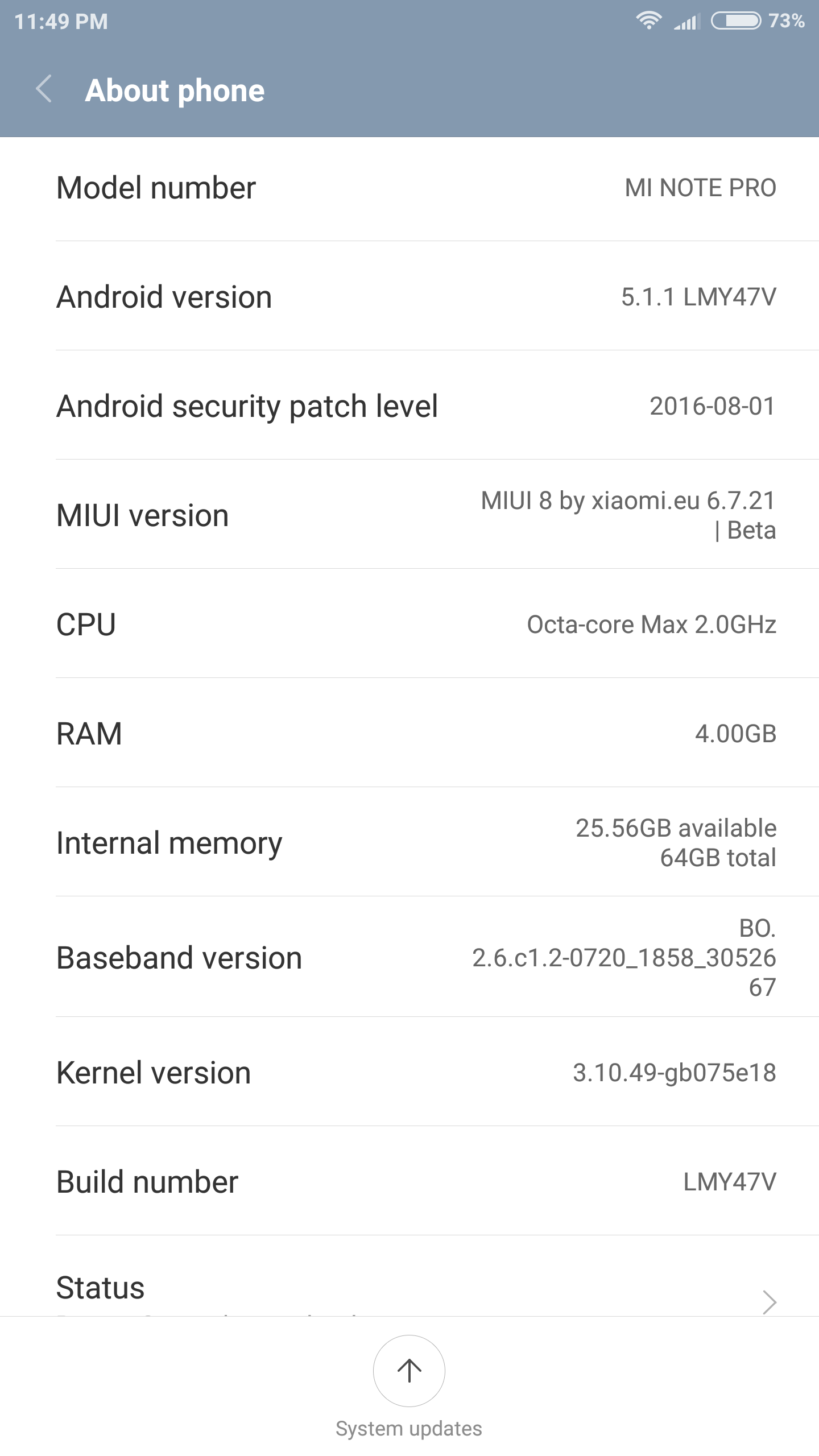Screen dimensions: 819x1456
Task: Tap the CPU row
Action: 409,623
